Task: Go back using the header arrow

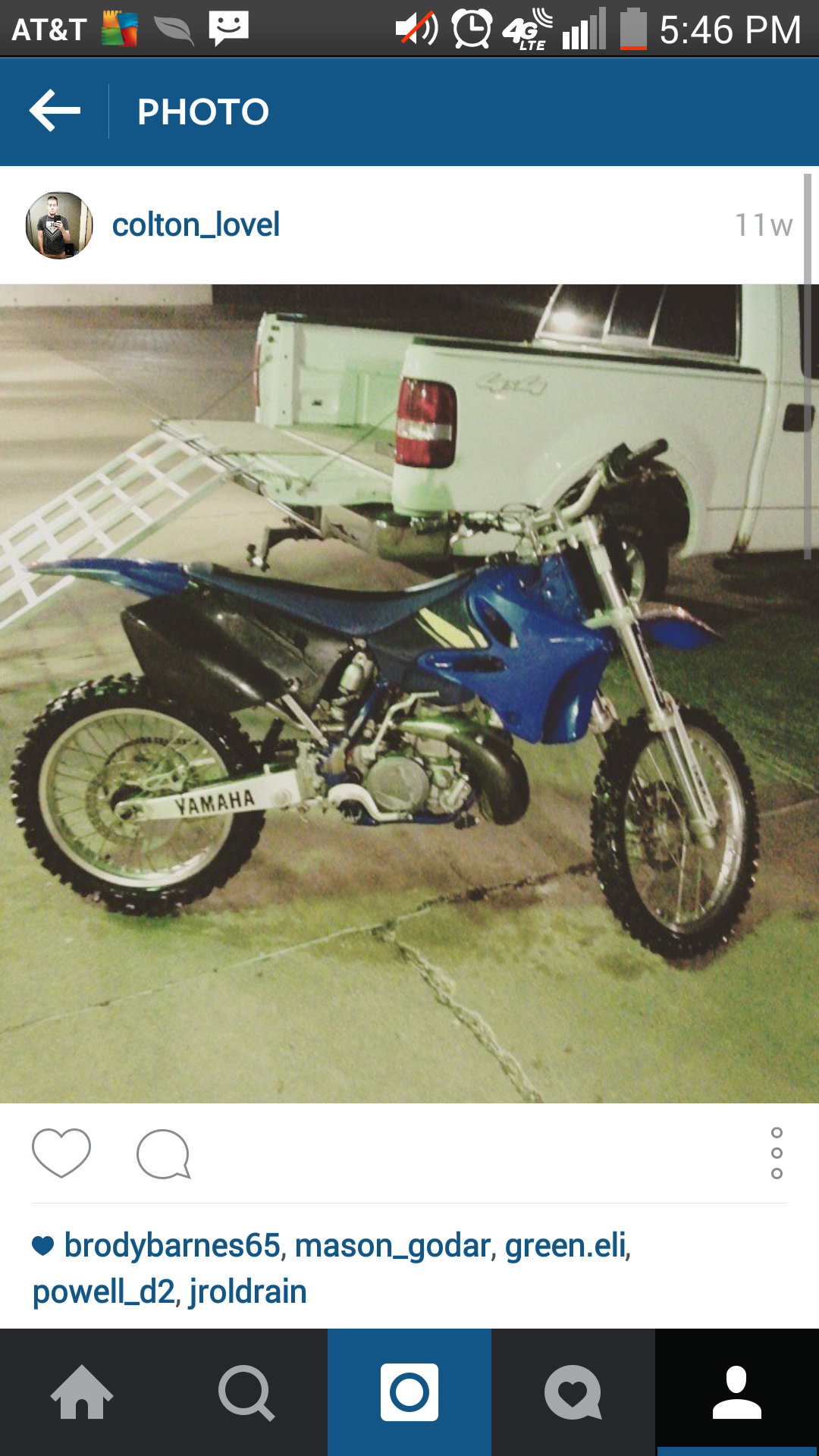Action: (x=55, y=111)
